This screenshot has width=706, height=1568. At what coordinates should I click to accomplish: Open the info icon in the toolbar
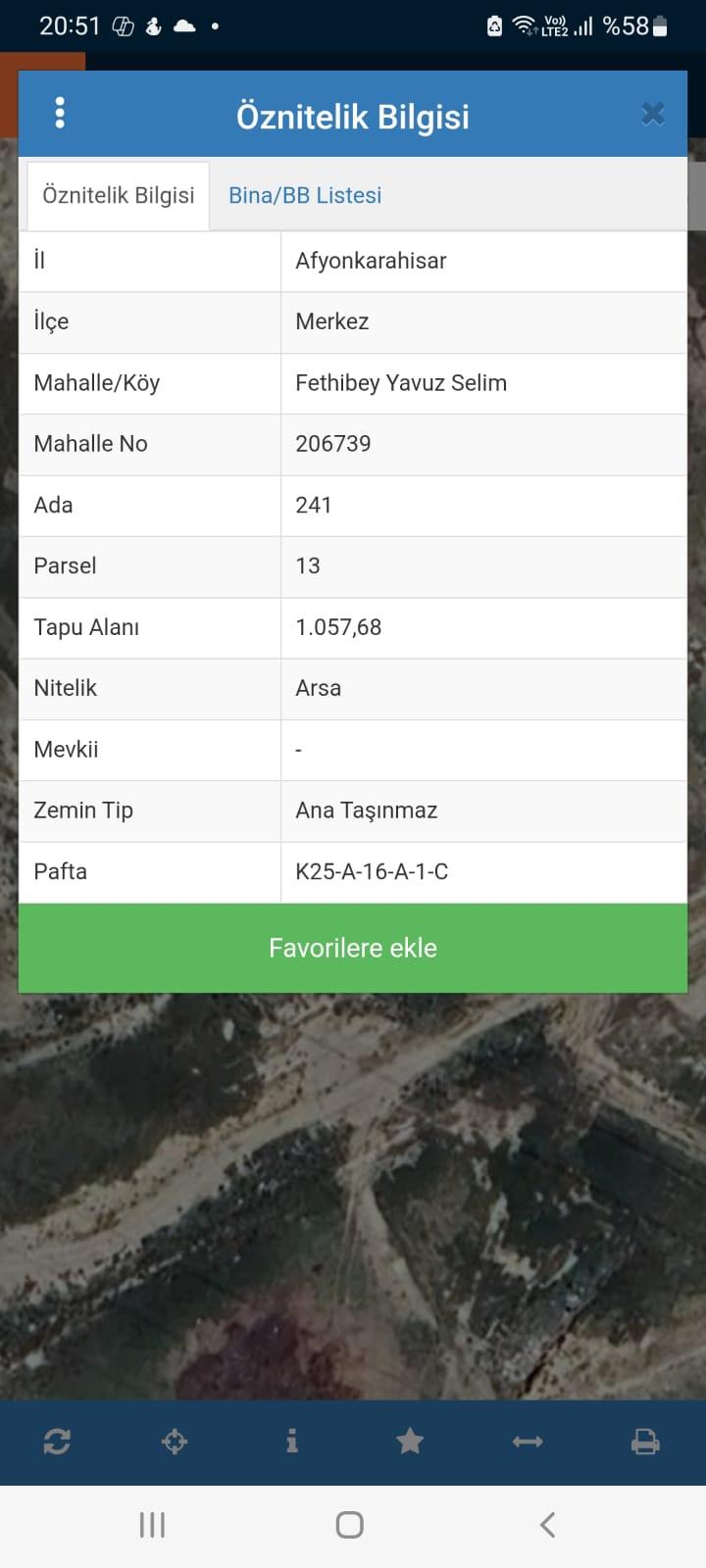292,1442
